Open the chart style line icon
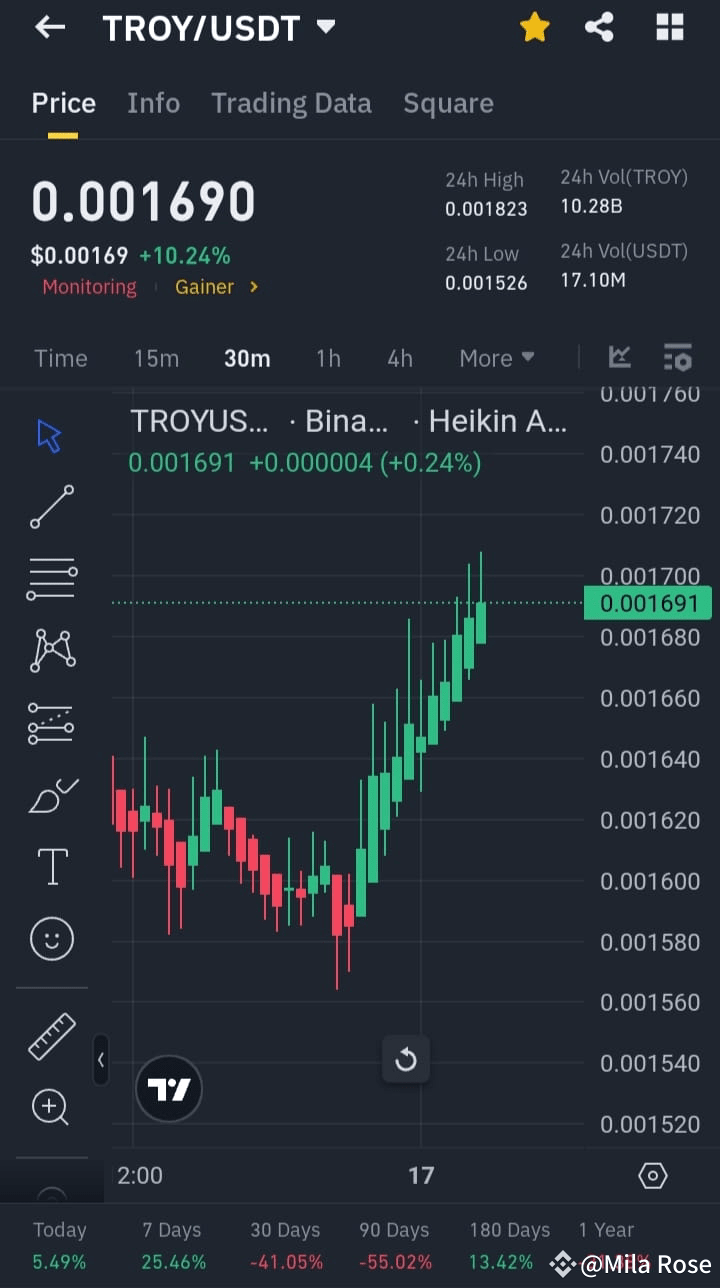This screenshot has width=720, height=1288. tap(619, 357)
